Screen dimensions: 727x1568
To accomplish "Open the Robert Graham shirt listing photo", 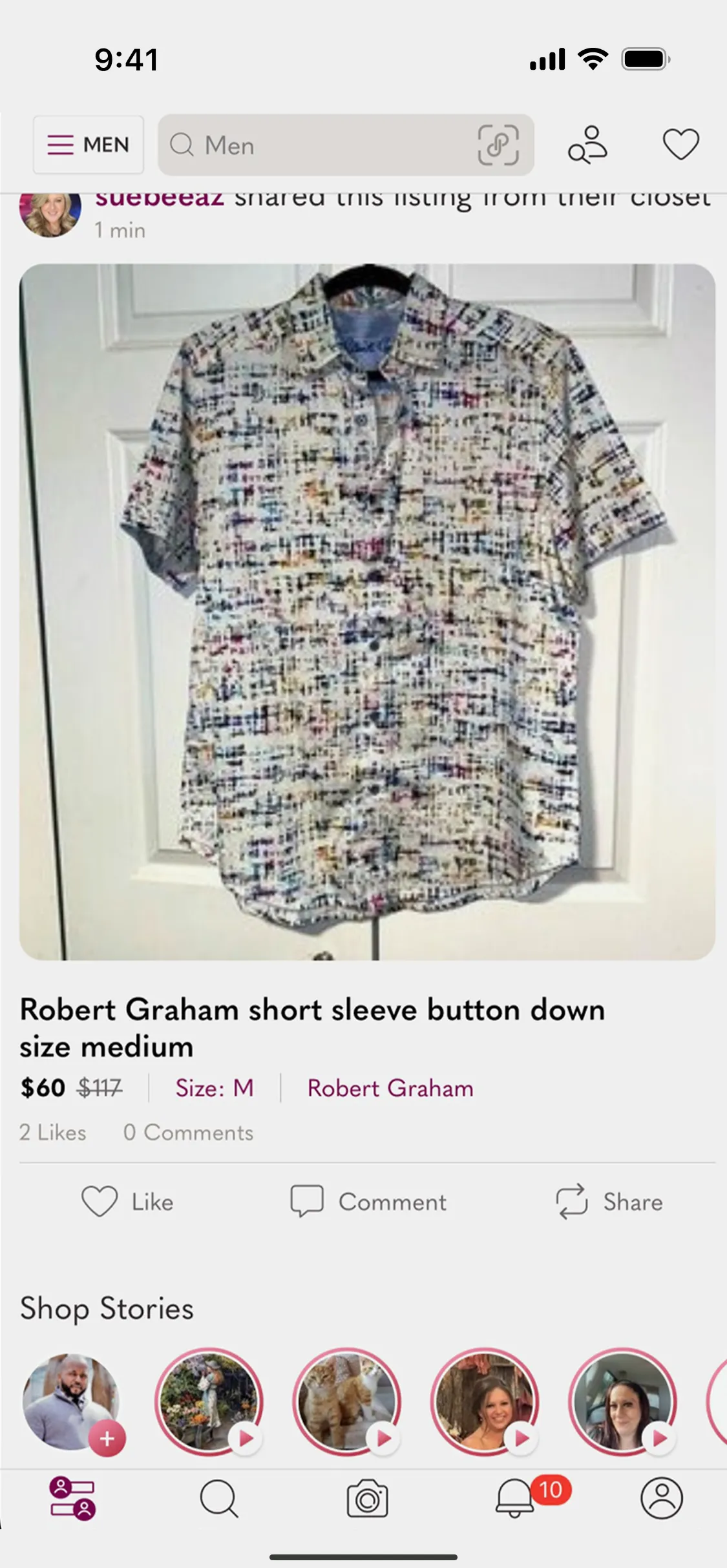I will tap(367, 611).
